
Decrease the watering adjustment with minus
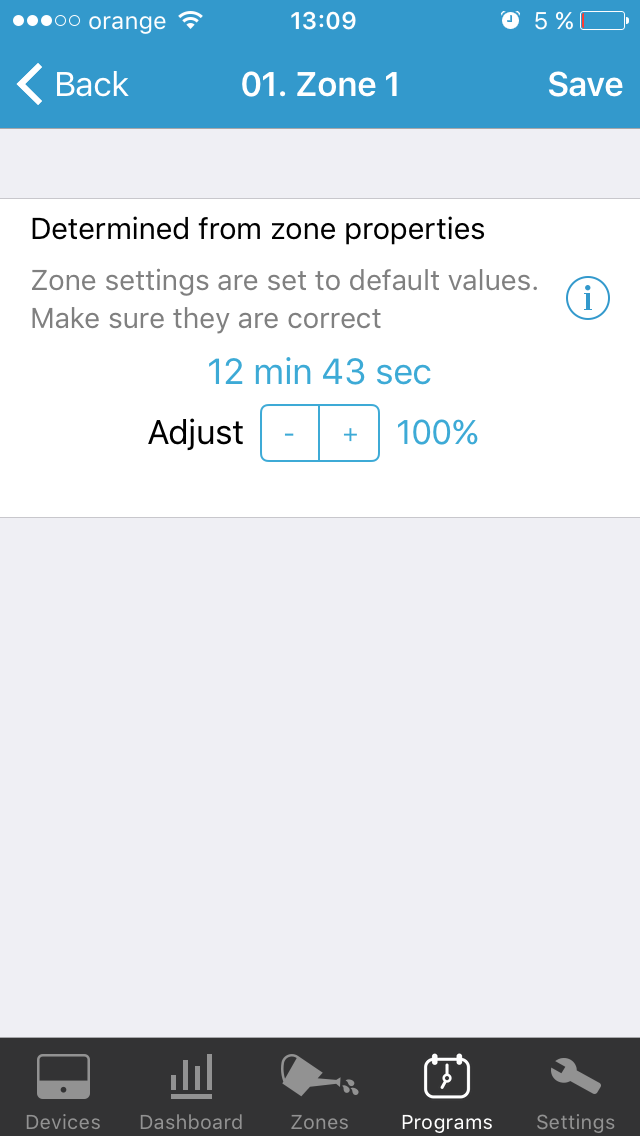click(290, 433)
